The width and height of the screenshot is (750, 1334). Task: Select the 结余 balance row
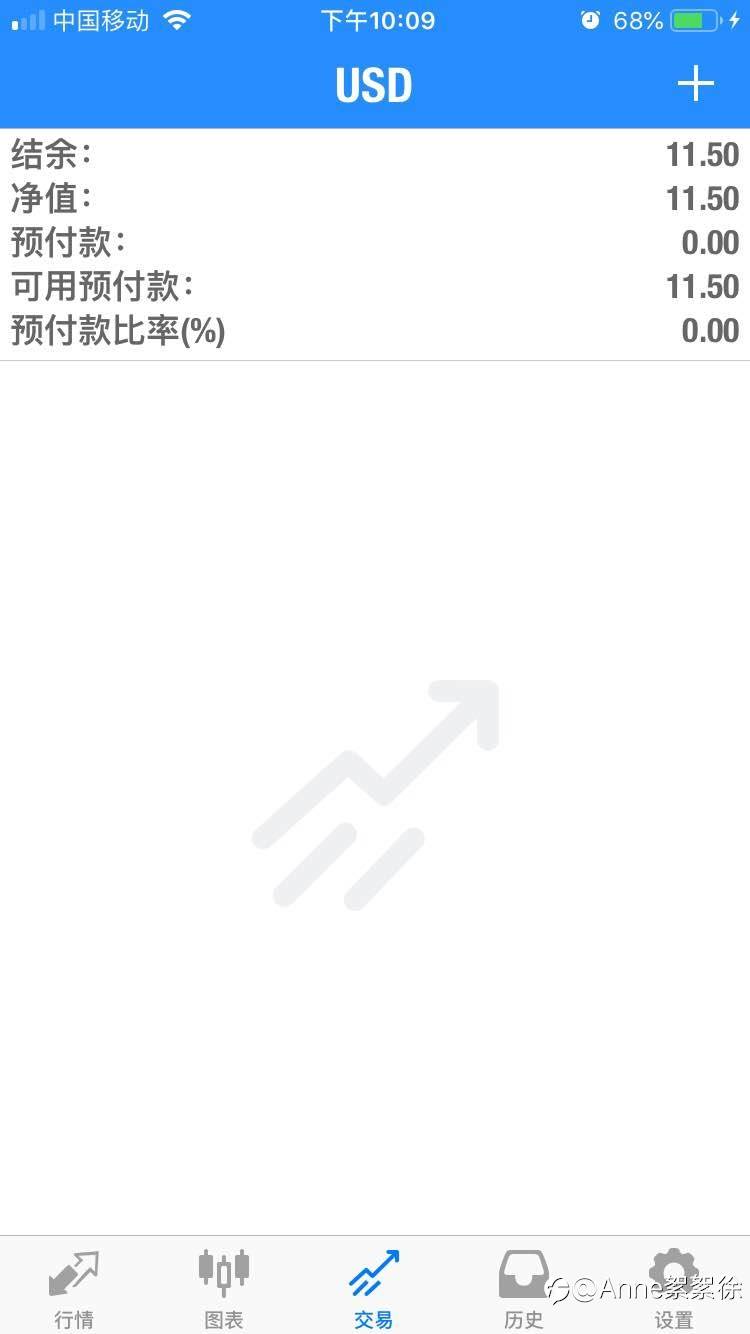pos(375,153)
